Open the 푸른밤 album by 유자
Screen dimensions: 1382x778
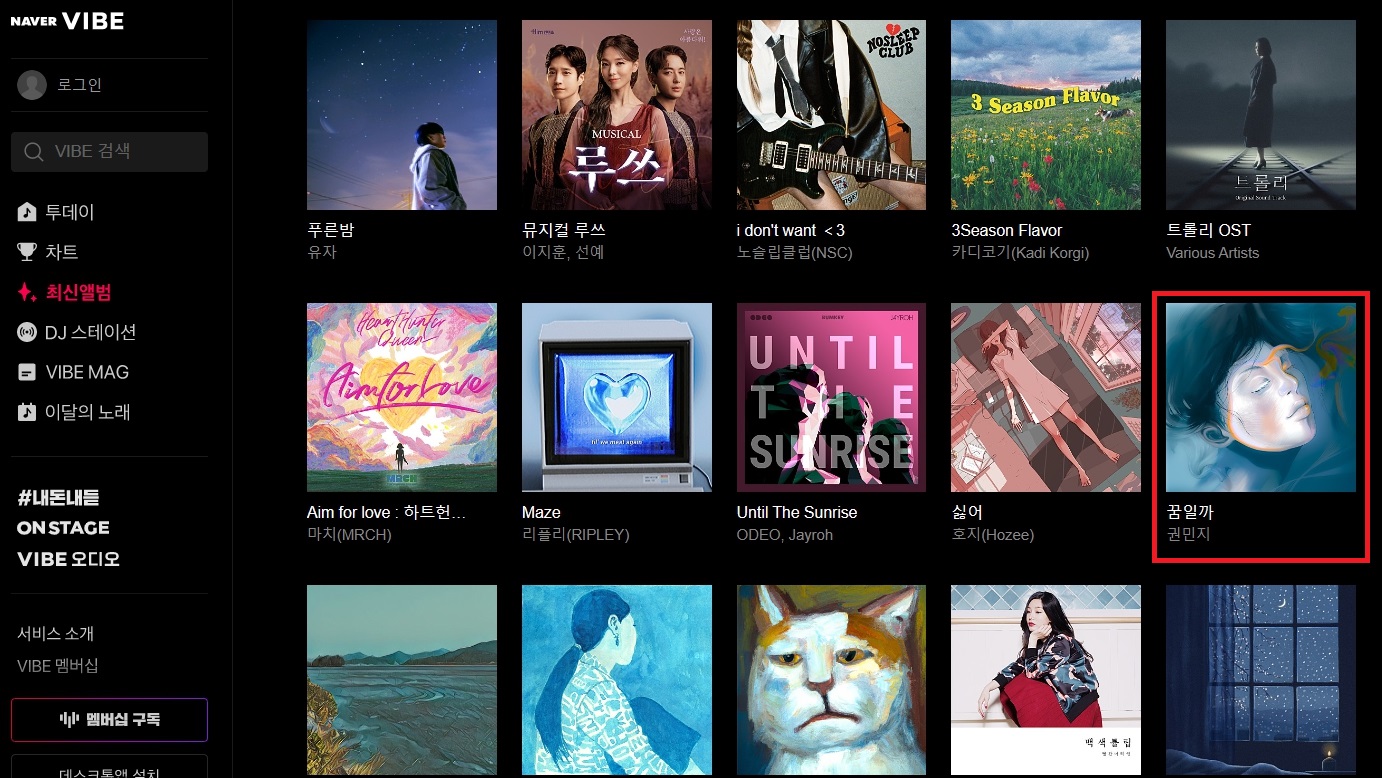[x=401, y=115]
